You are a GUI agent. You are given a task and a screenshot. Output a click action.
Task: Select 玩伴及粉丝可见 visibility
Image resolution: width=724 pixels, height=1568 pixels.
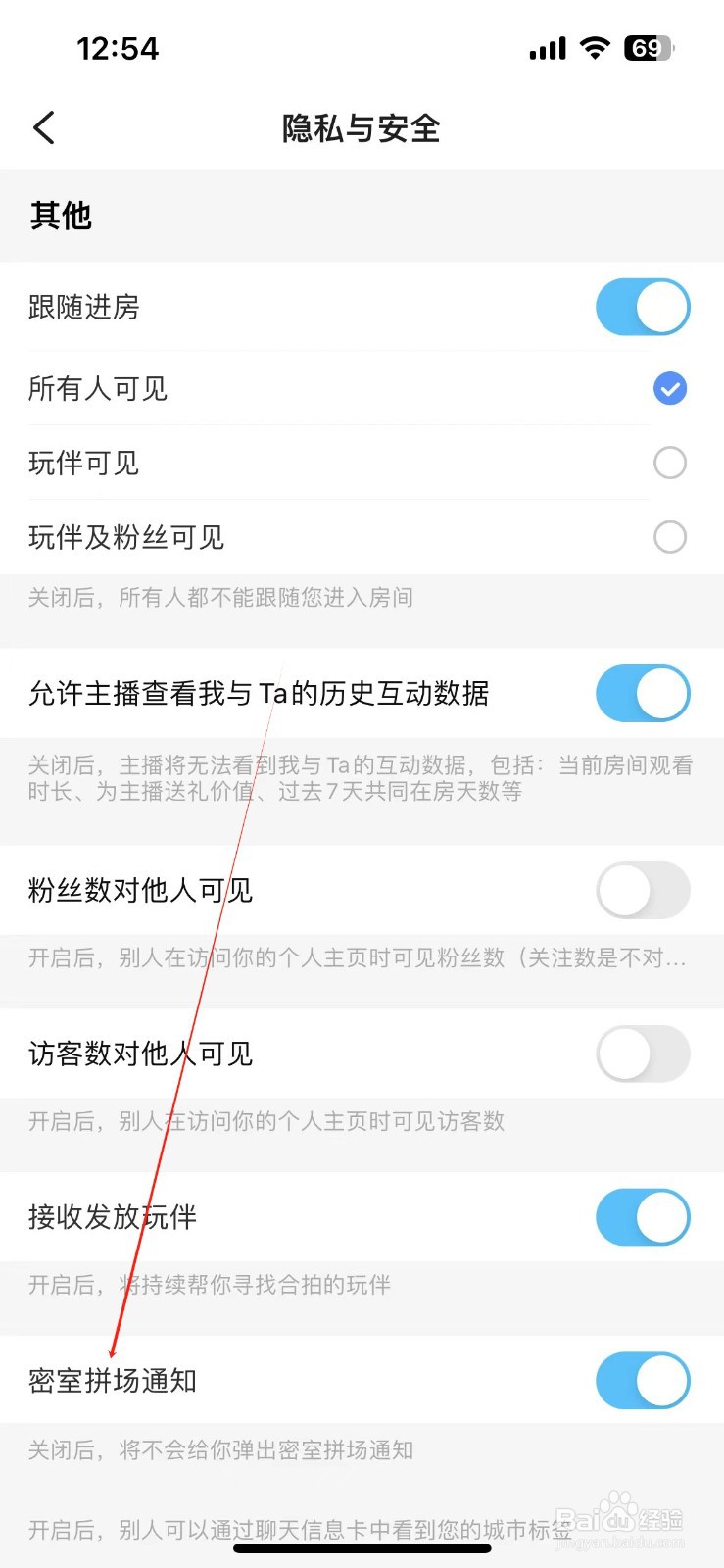point(669,537)
